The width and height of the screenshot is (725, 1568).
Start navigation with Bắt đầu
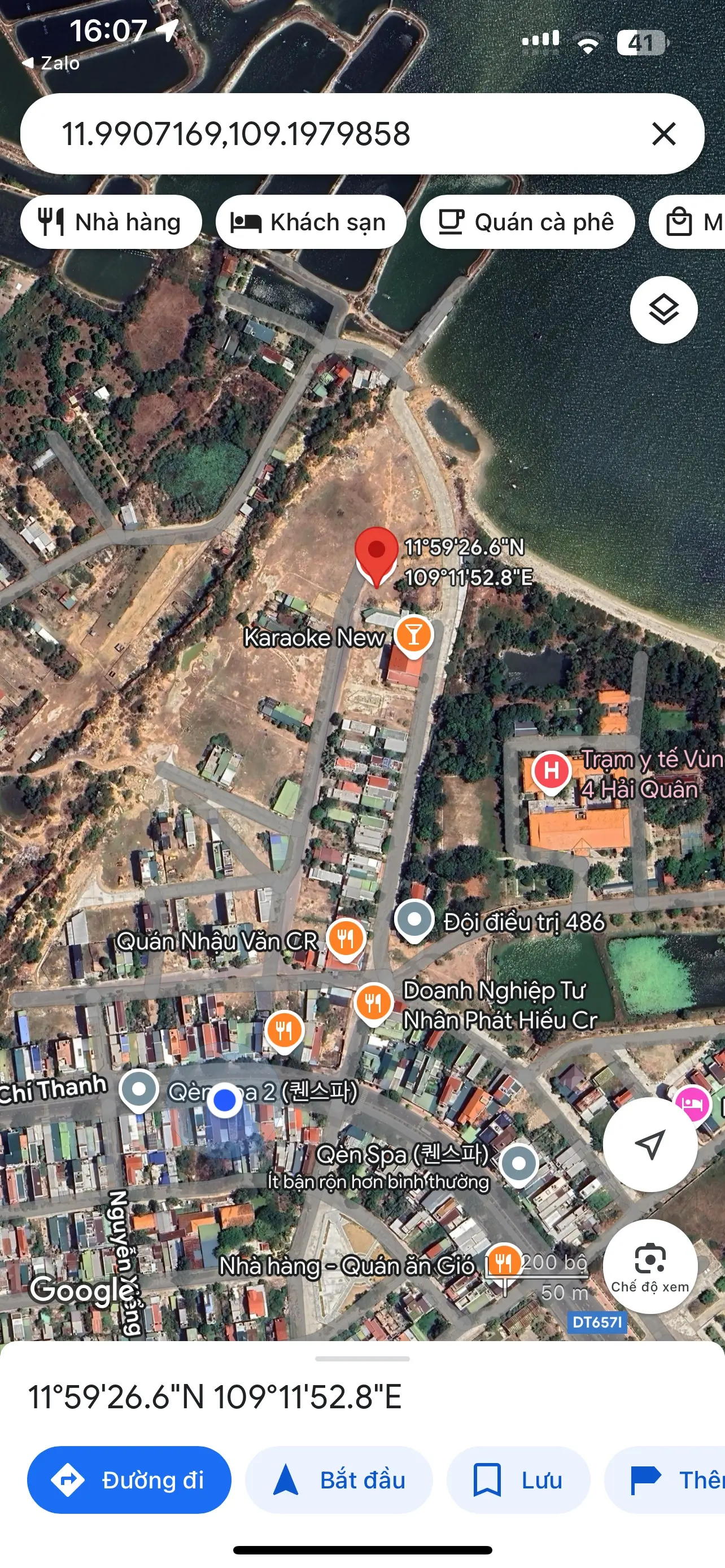(339, 1480)
